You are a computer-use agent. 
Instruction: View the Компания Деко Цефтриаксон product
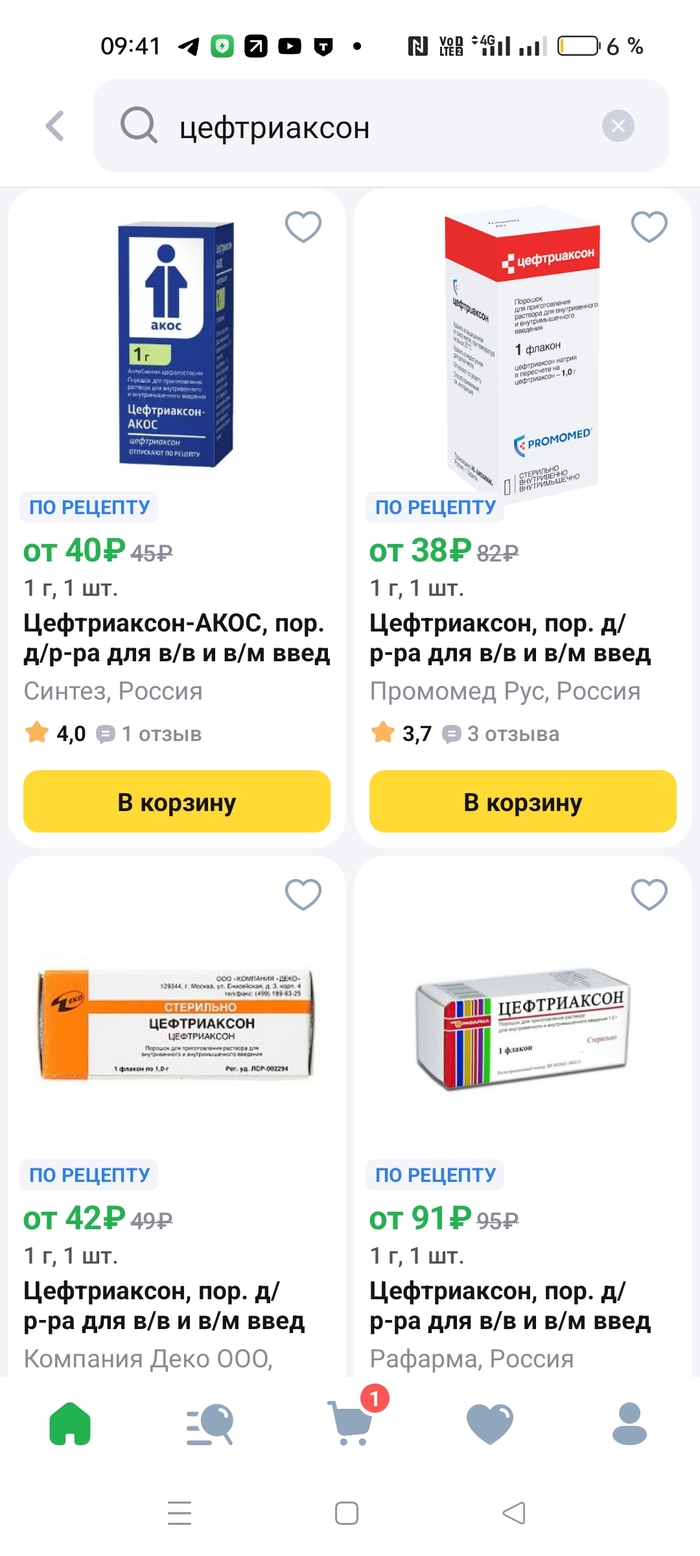(x=177, y=1308)
